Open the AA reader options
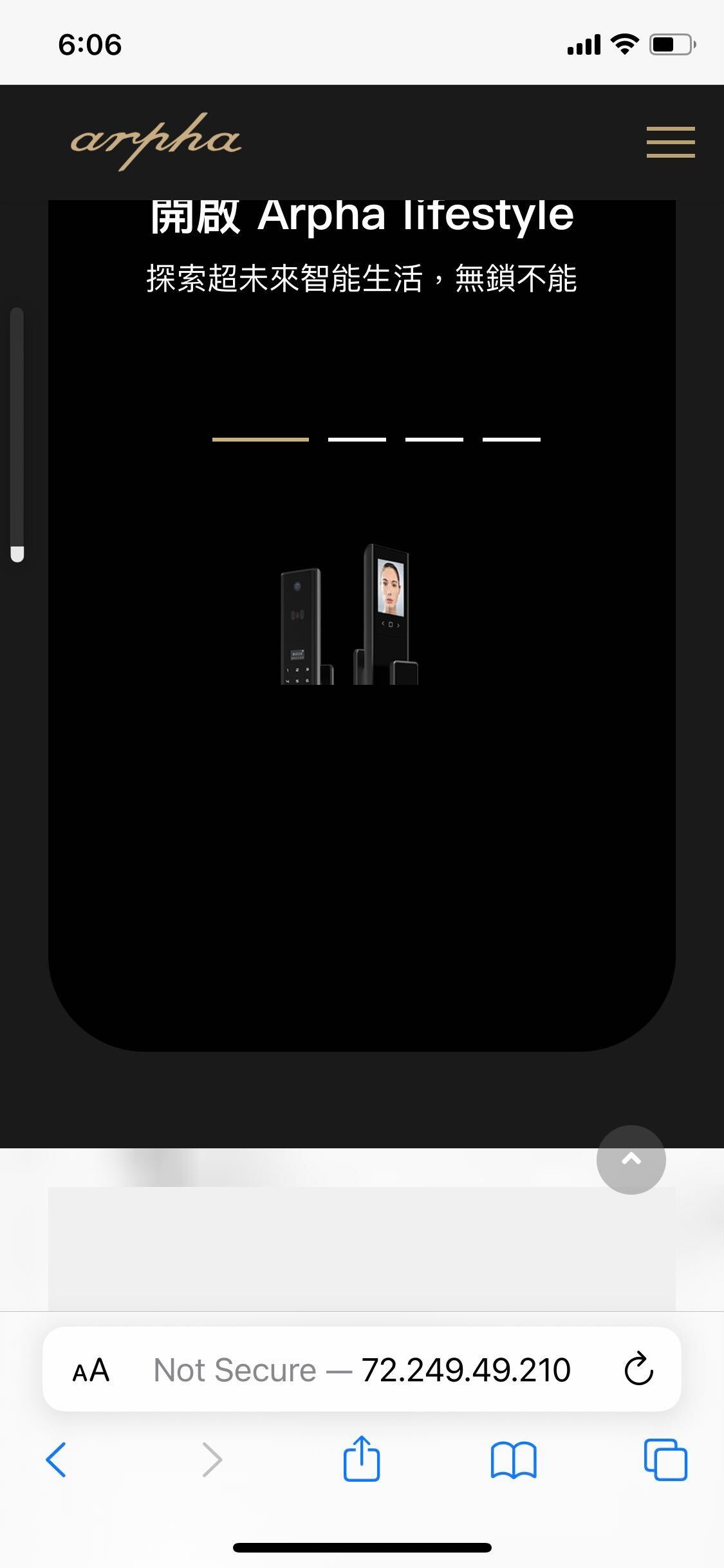The height and width of the screenshot is (1568, 724). click(91, 1370)
